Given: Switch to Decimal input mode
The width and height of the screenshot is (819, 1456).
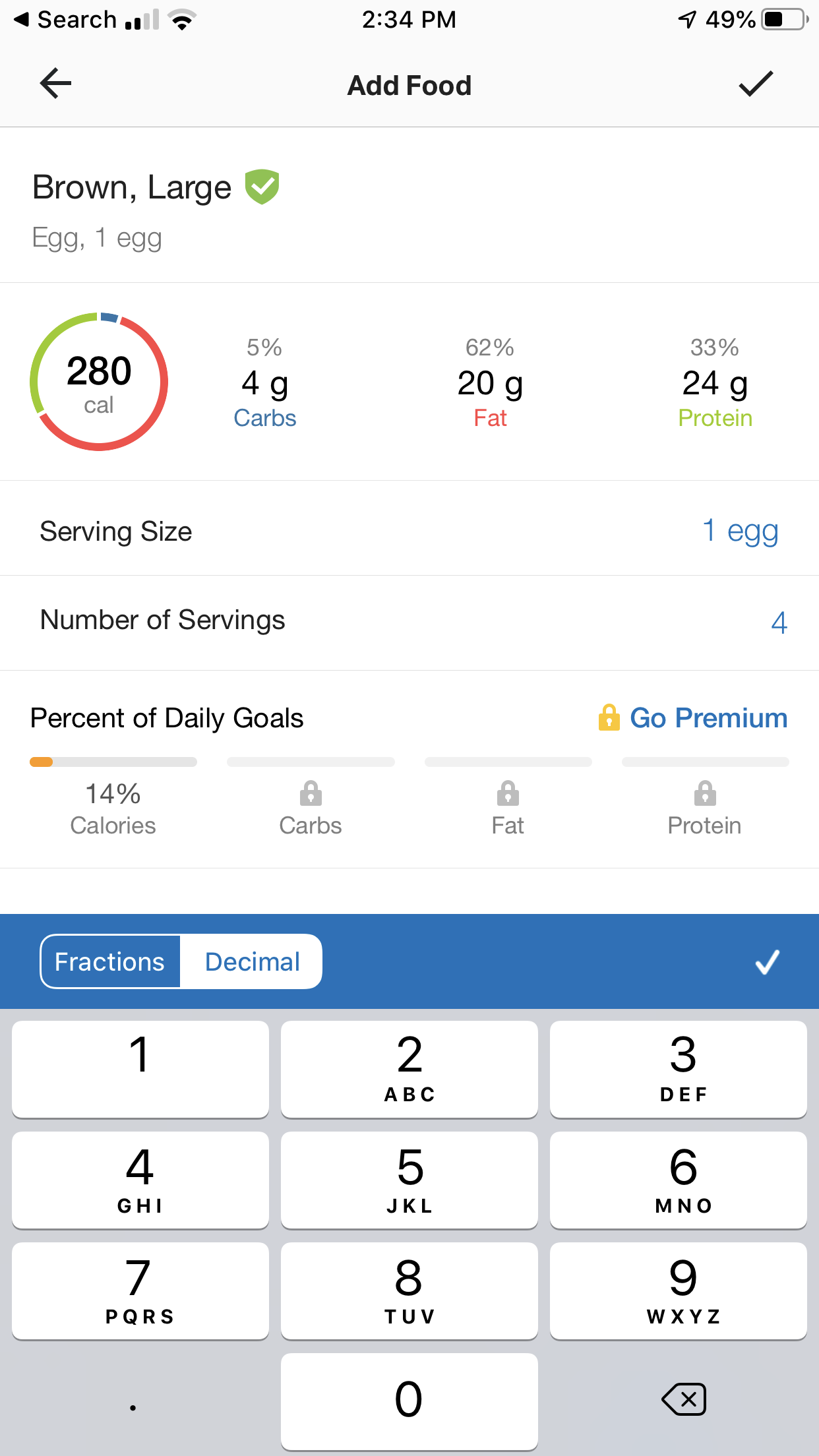Looking at the screenshot, I should point(252,961).
